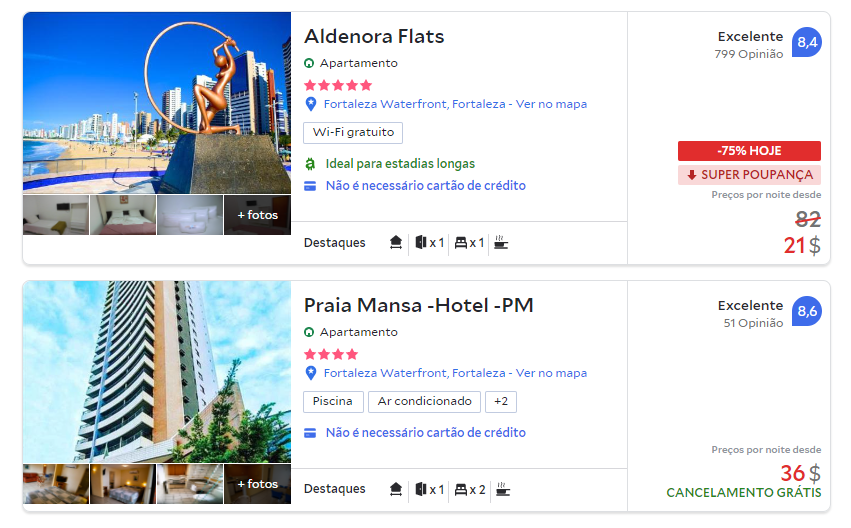Open Aldenora Flats main photo
The image size is (851, 528).
click(x=157, y=104)
